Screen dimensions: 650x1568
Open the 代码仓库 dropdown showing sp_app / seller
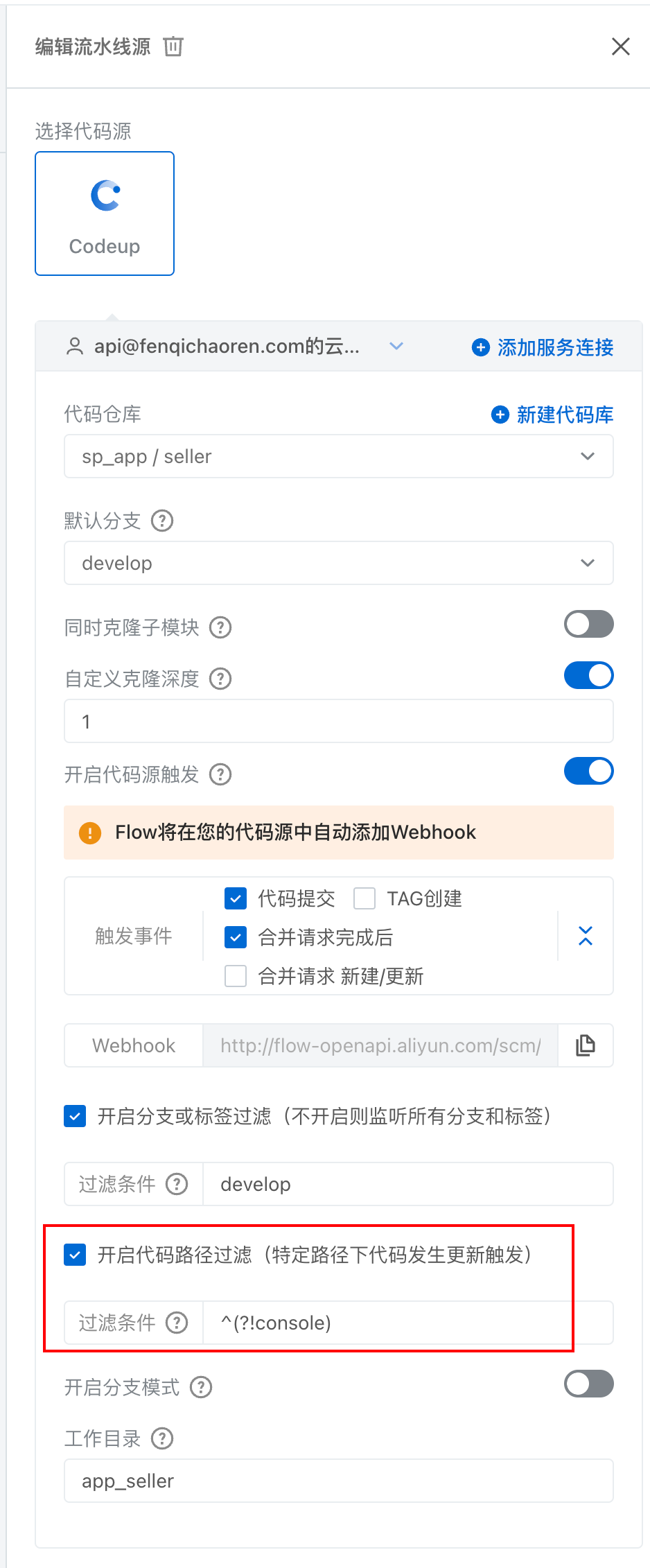pos(338,456)
